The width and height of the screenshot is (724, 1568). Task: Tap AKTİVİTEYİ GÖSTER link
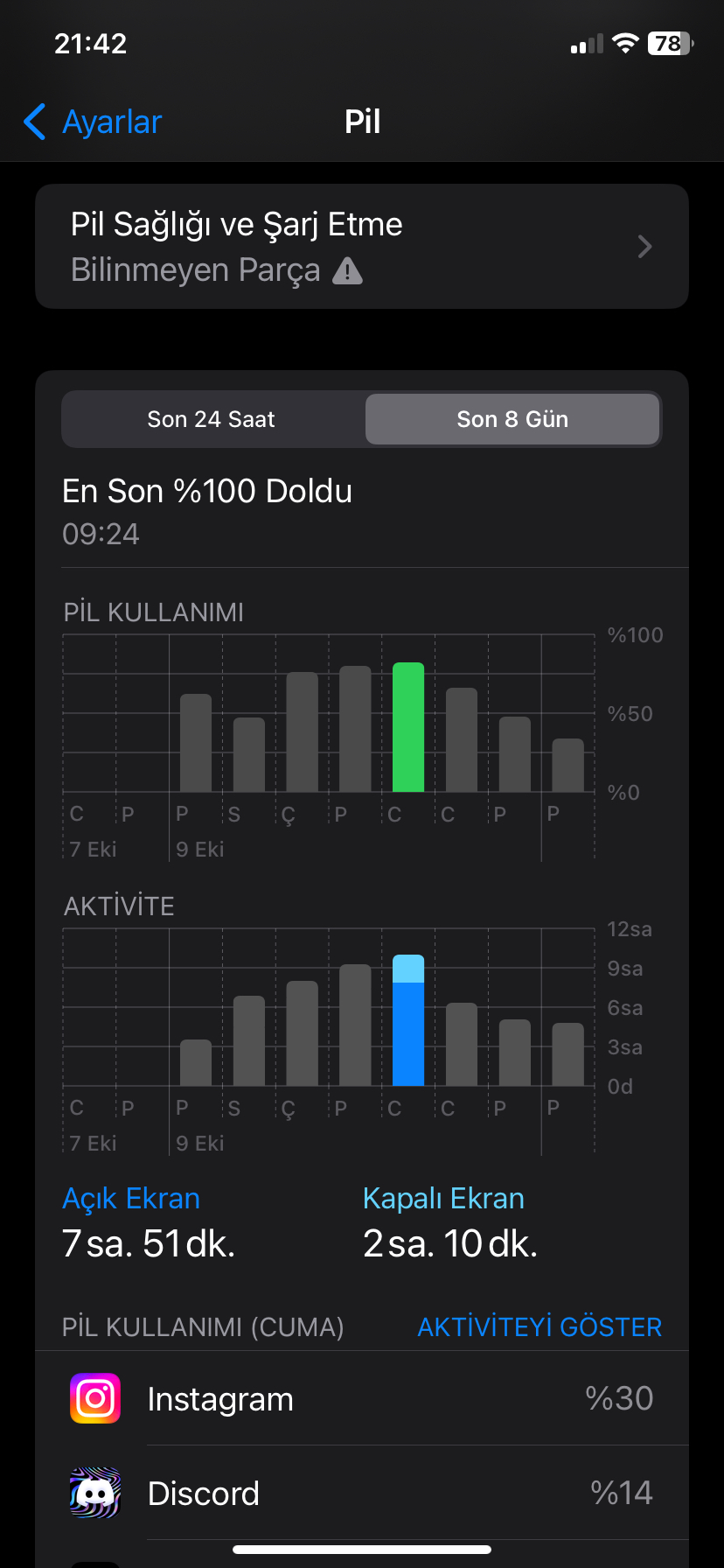(x=540, y=1327)
